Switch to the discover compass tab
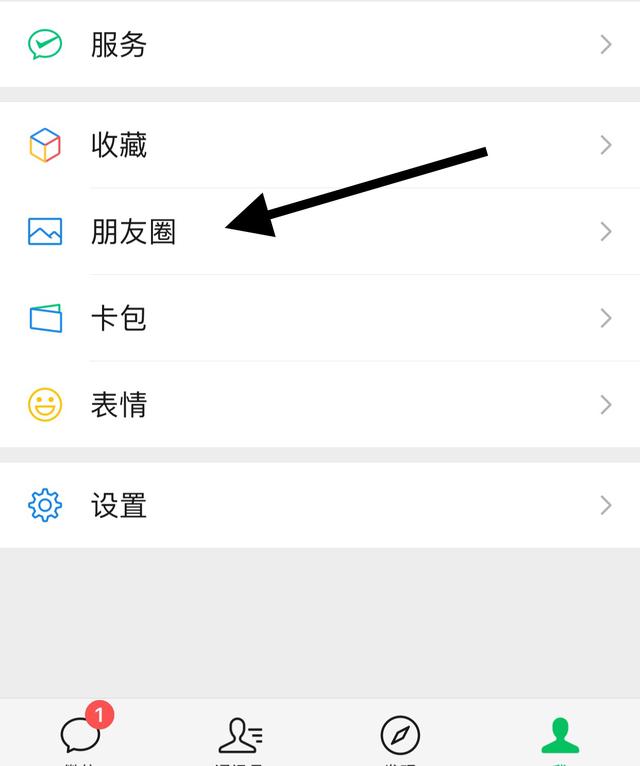 pyautogui.click(x=400, y=737)
